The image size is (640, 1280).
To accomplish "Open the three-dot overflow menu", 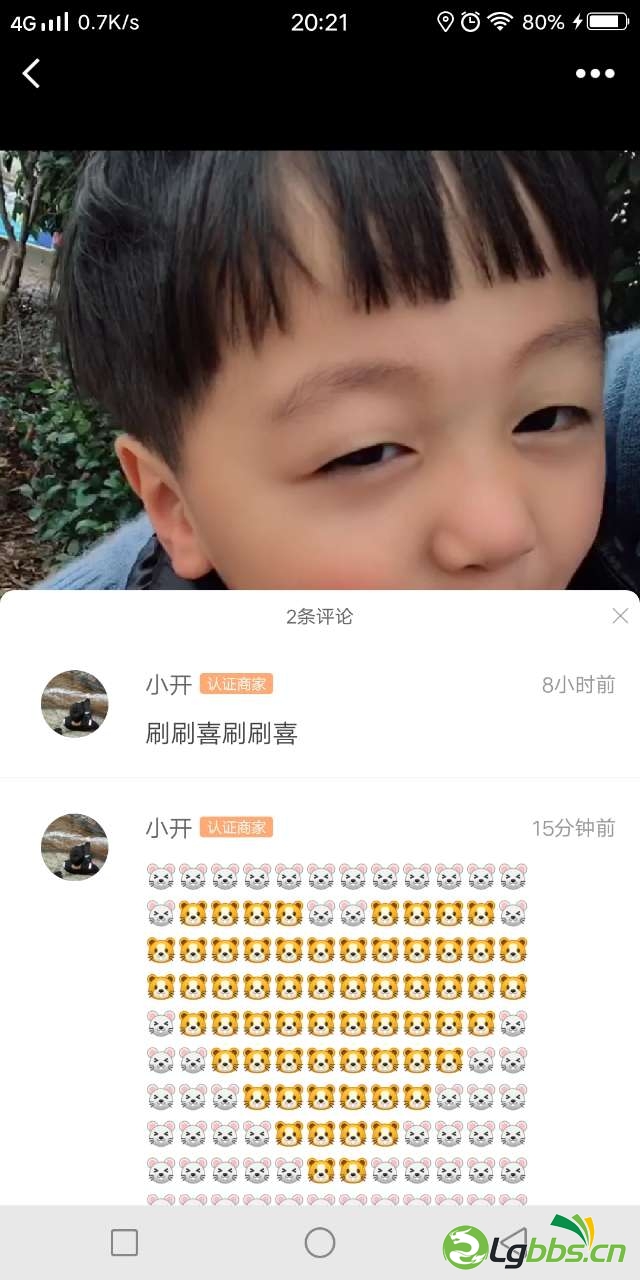I will [595, 73].
